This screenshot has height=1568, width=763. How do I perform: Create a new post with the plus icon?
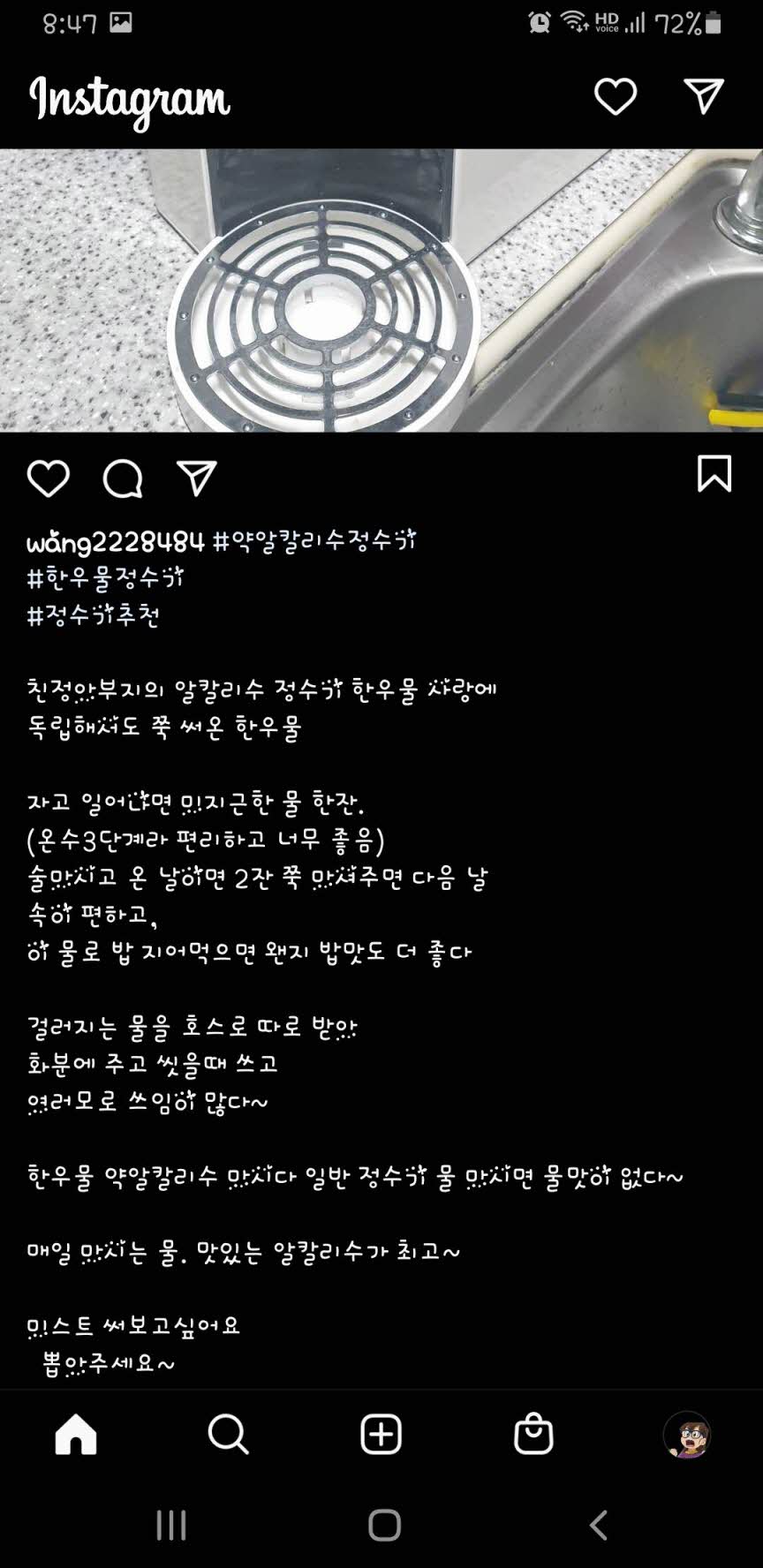coord(381,1435)
